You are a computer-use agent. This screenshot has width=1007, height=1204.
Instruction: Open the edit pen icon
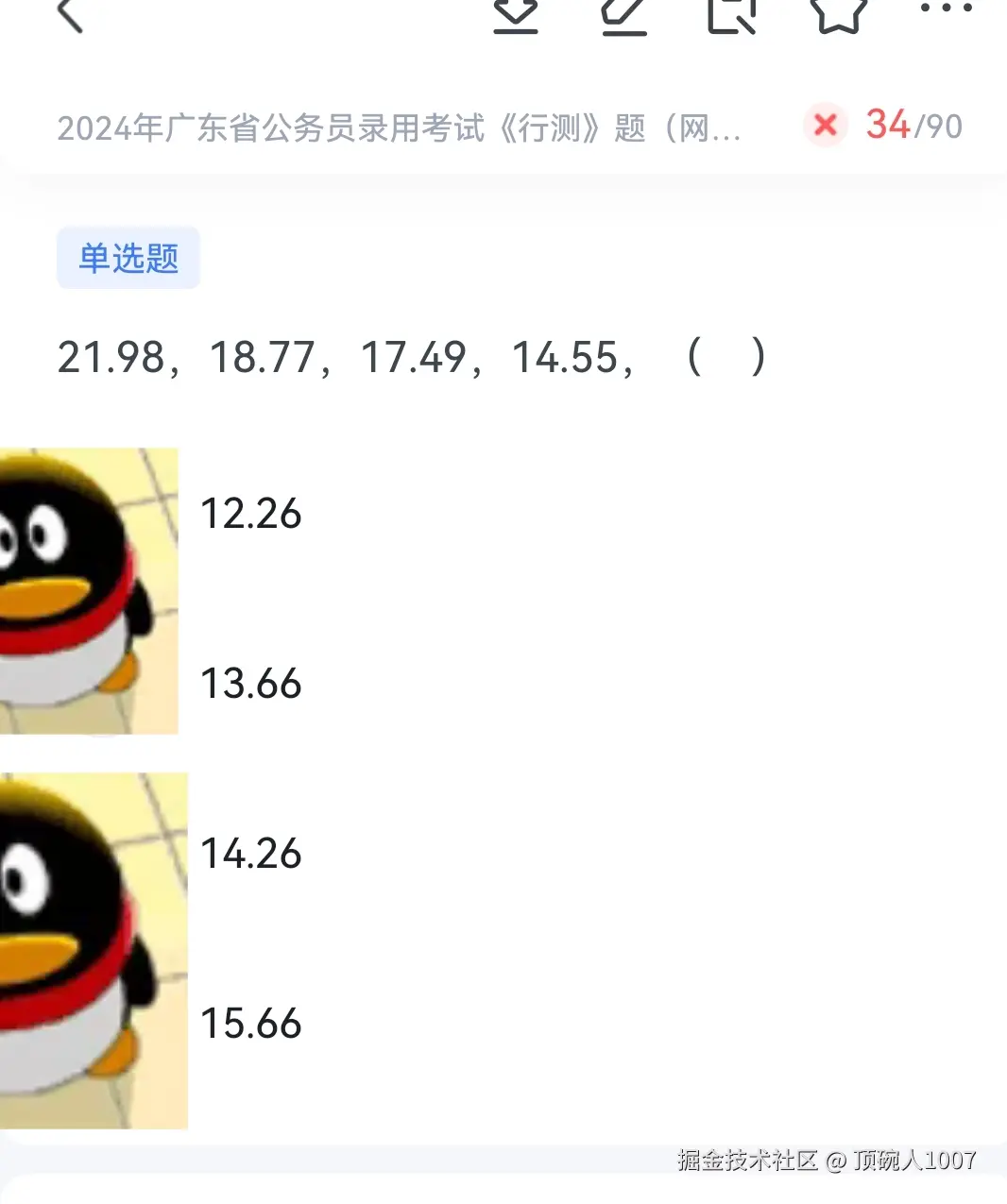coord(624,14)
